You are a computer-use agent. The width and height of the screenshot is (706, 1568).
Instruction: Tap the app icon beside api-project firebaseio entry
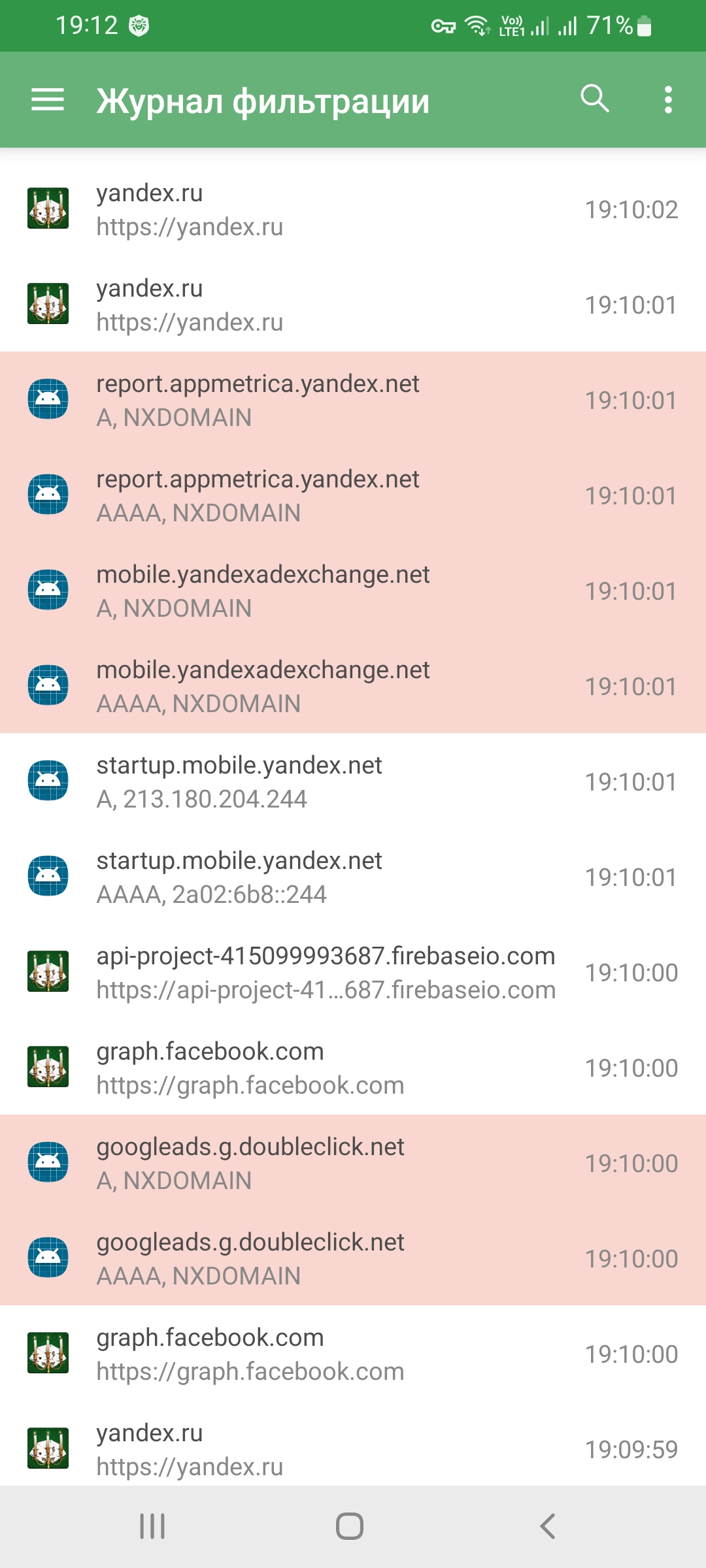coord(48,972)
